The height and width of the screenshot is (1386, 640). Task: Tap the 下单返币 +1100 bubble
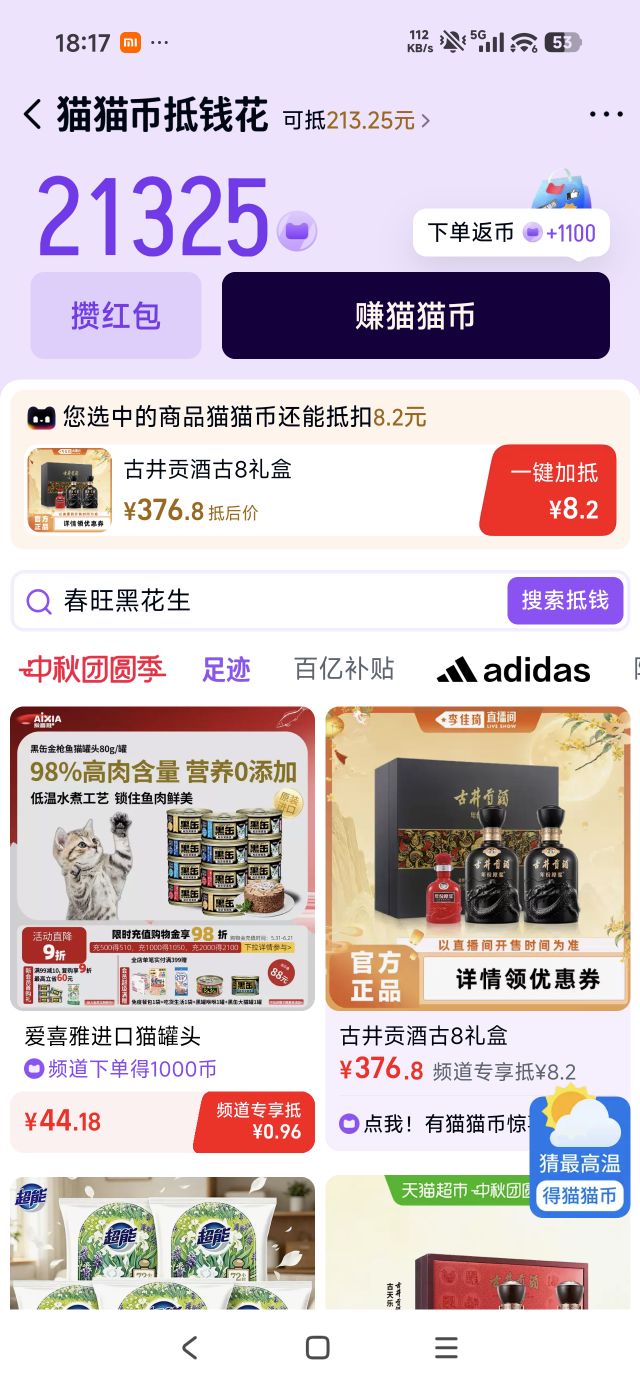tap(511, 233)
